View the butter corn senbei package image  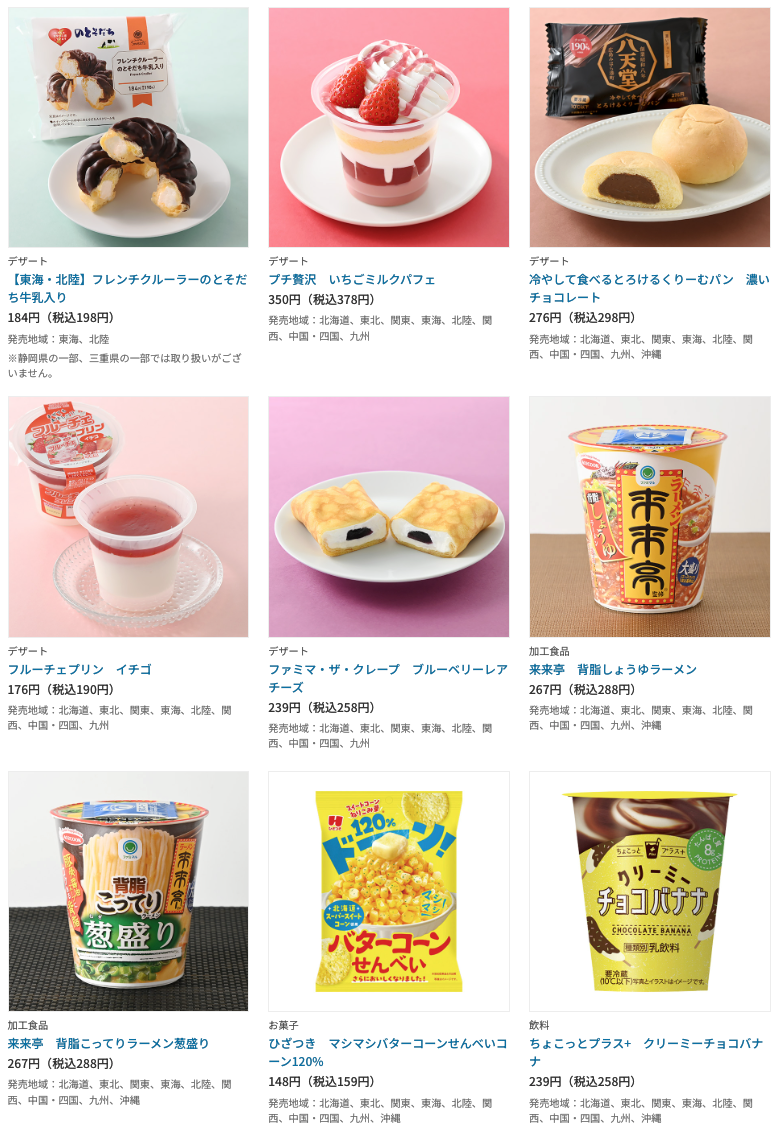(x=389, y=890)
